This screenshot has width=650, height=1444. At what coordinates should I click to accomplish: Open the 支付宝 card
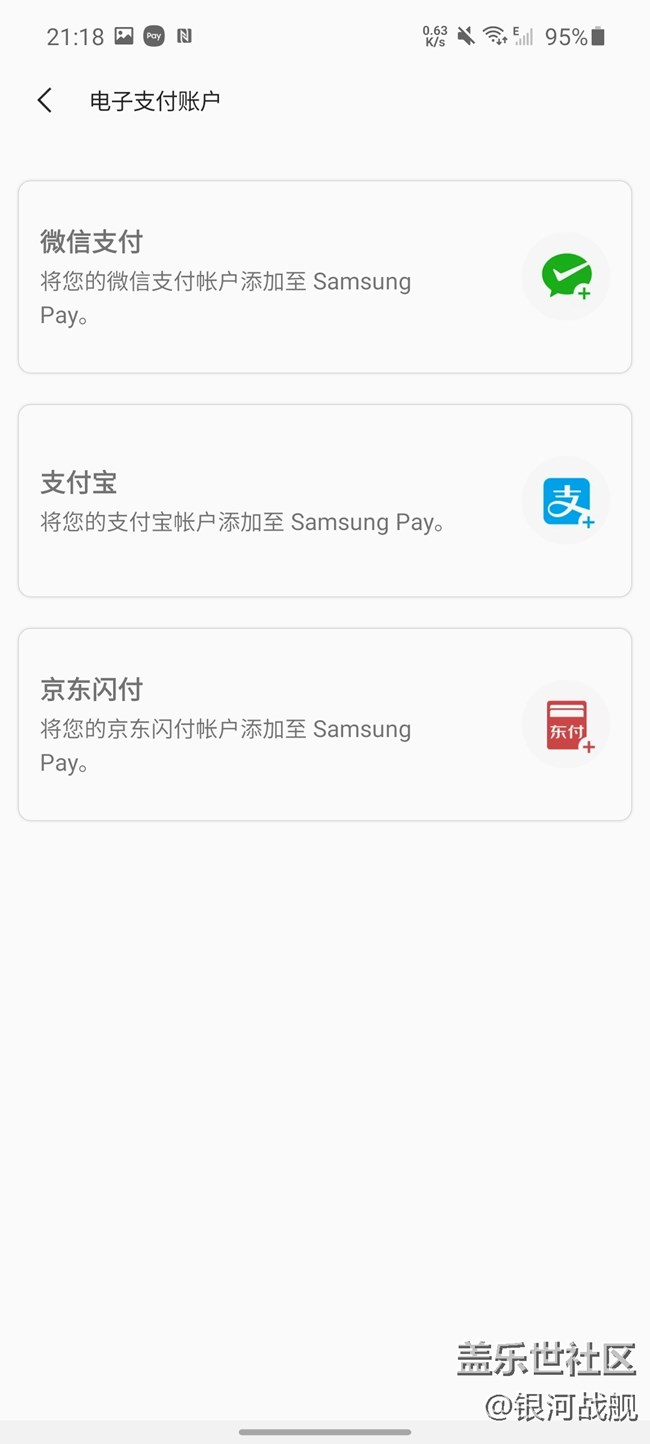(x=324, y=501)
